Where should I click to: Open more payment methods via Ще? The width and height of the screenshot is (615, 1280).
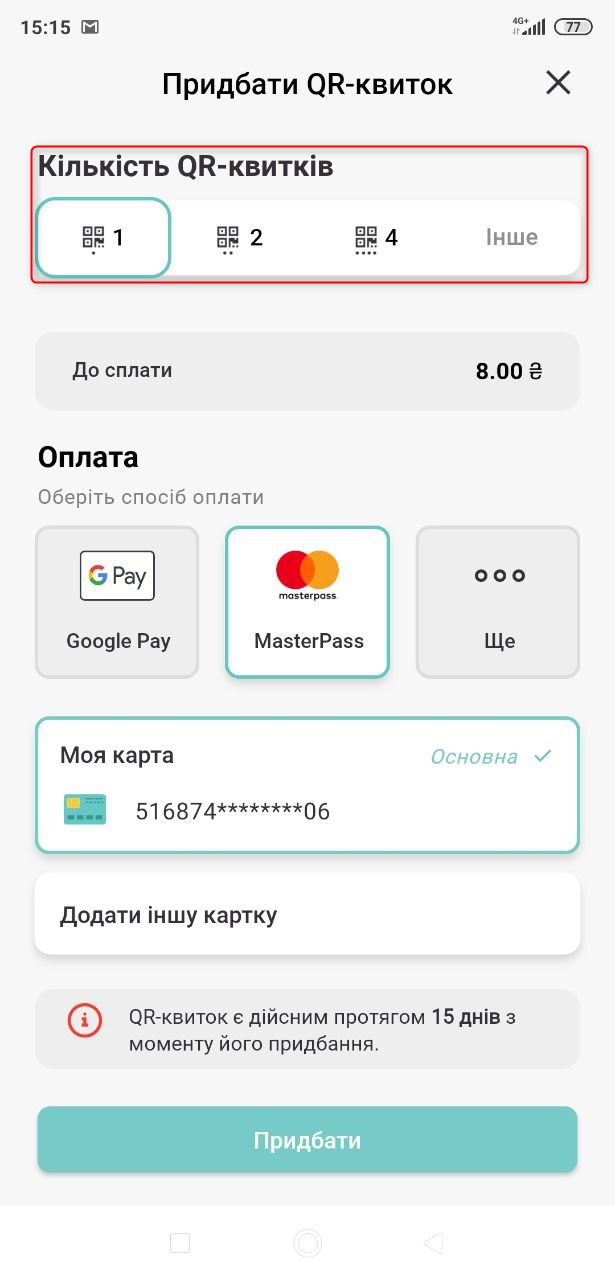pos(498,602)
